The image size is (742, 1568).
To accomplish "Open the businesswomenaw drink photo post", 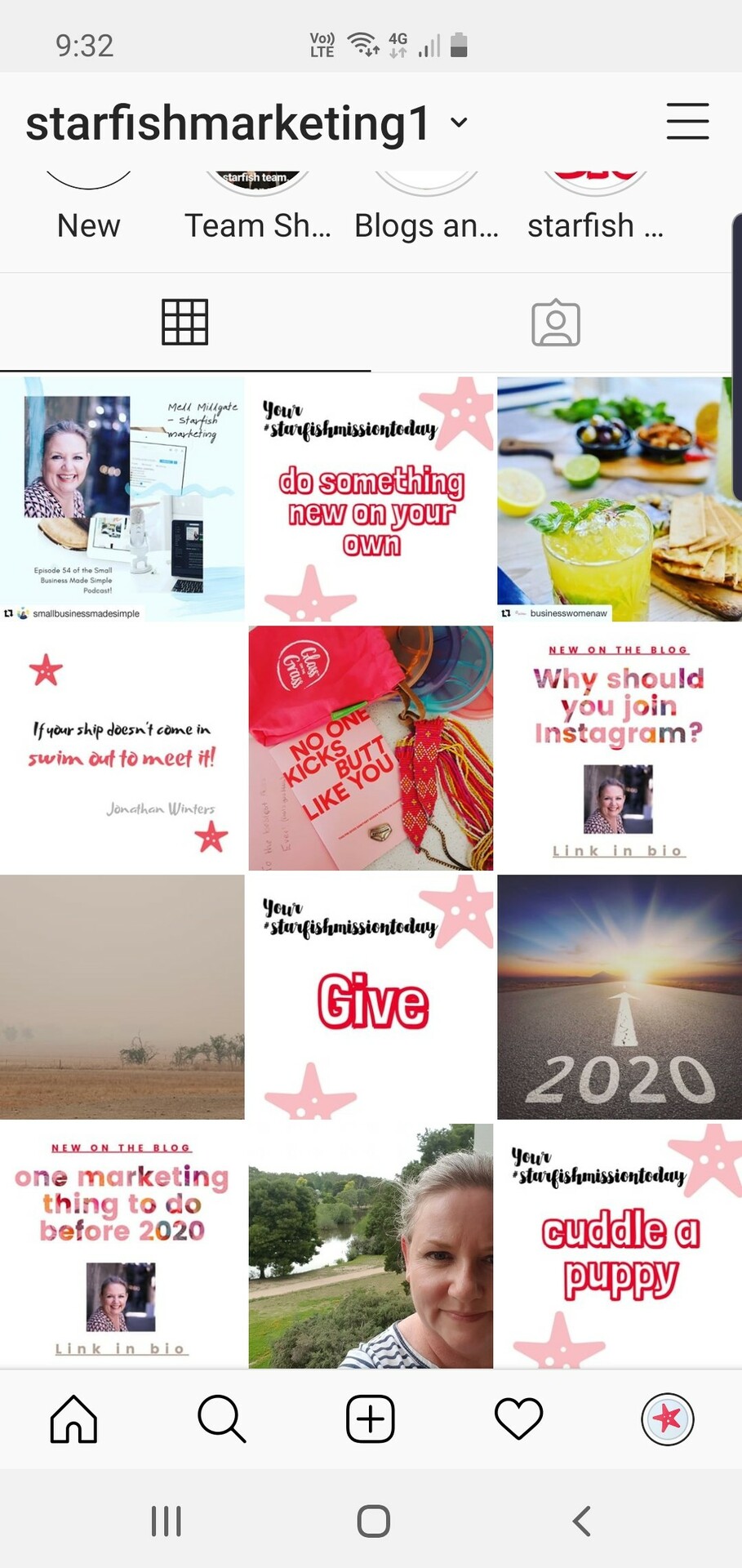I will click(620, 499).
